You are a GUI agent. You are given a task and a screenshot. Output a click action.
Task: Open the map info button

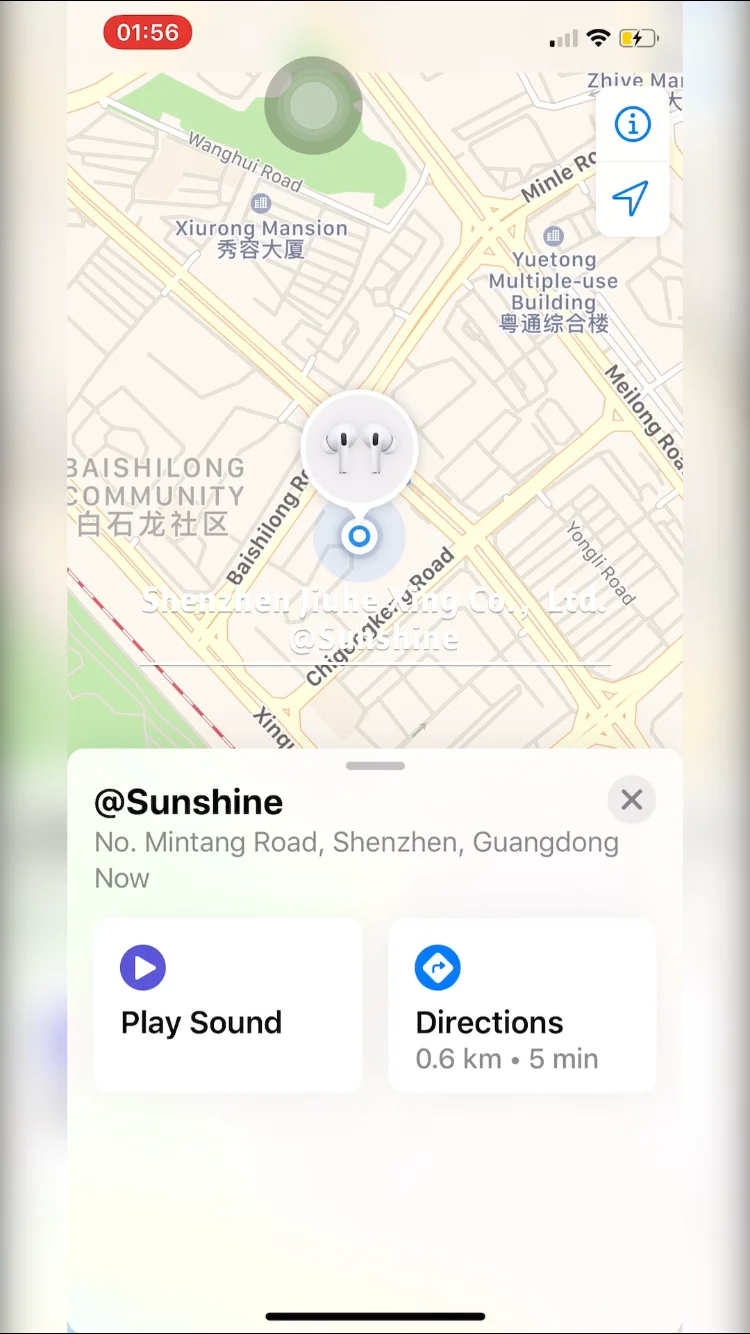pyautogui.click(x=632, y=124)
